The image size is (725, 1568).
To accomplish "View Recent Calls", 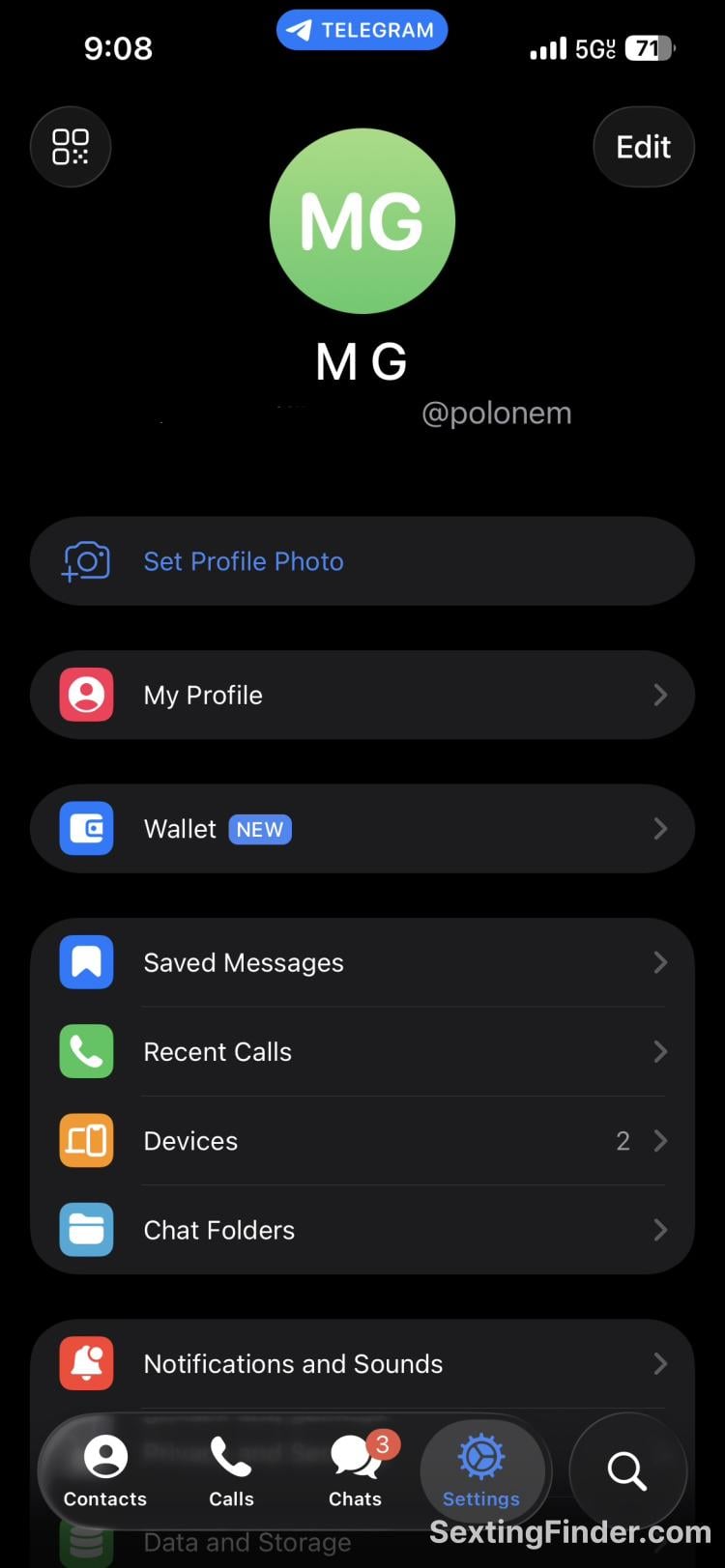I will coord(362,1051).
